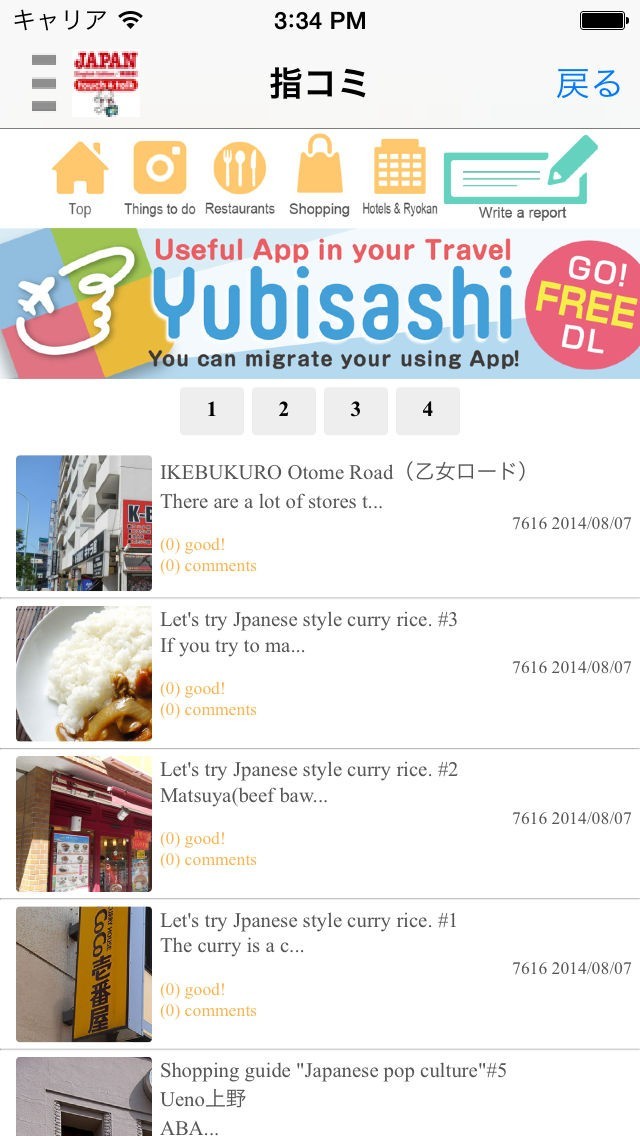Open the hamburger drawer menu
The height and width of the screenshot is (1136, 640).
point(44,84)
